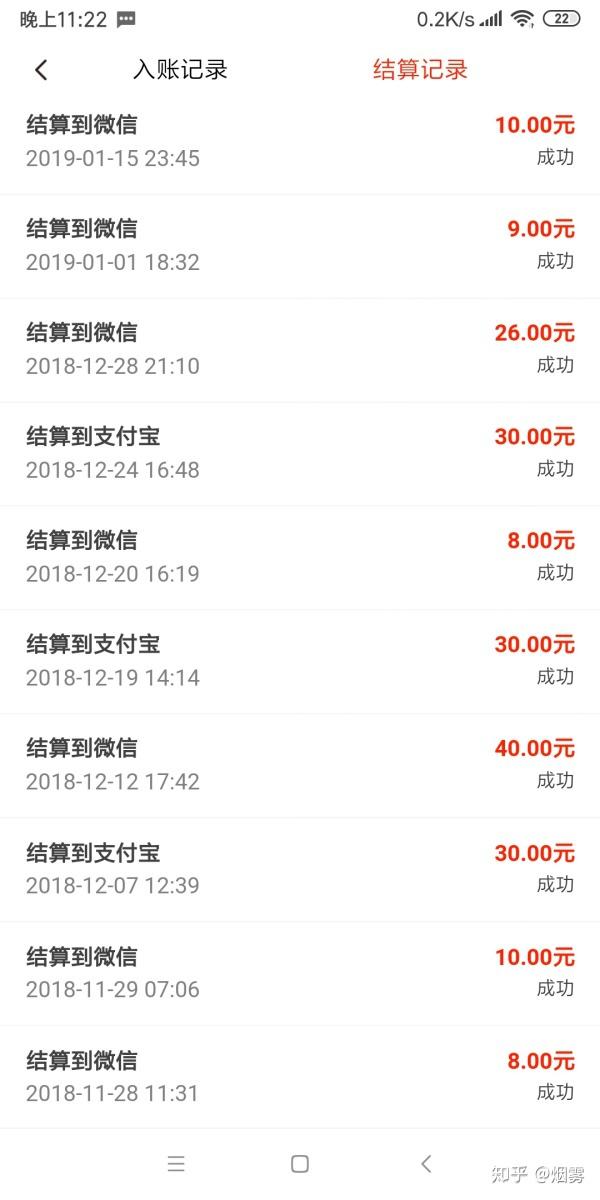This screenshot has width=600, height=1200.
Task: Tap the system home button
Action: (x=299, y=1163)
